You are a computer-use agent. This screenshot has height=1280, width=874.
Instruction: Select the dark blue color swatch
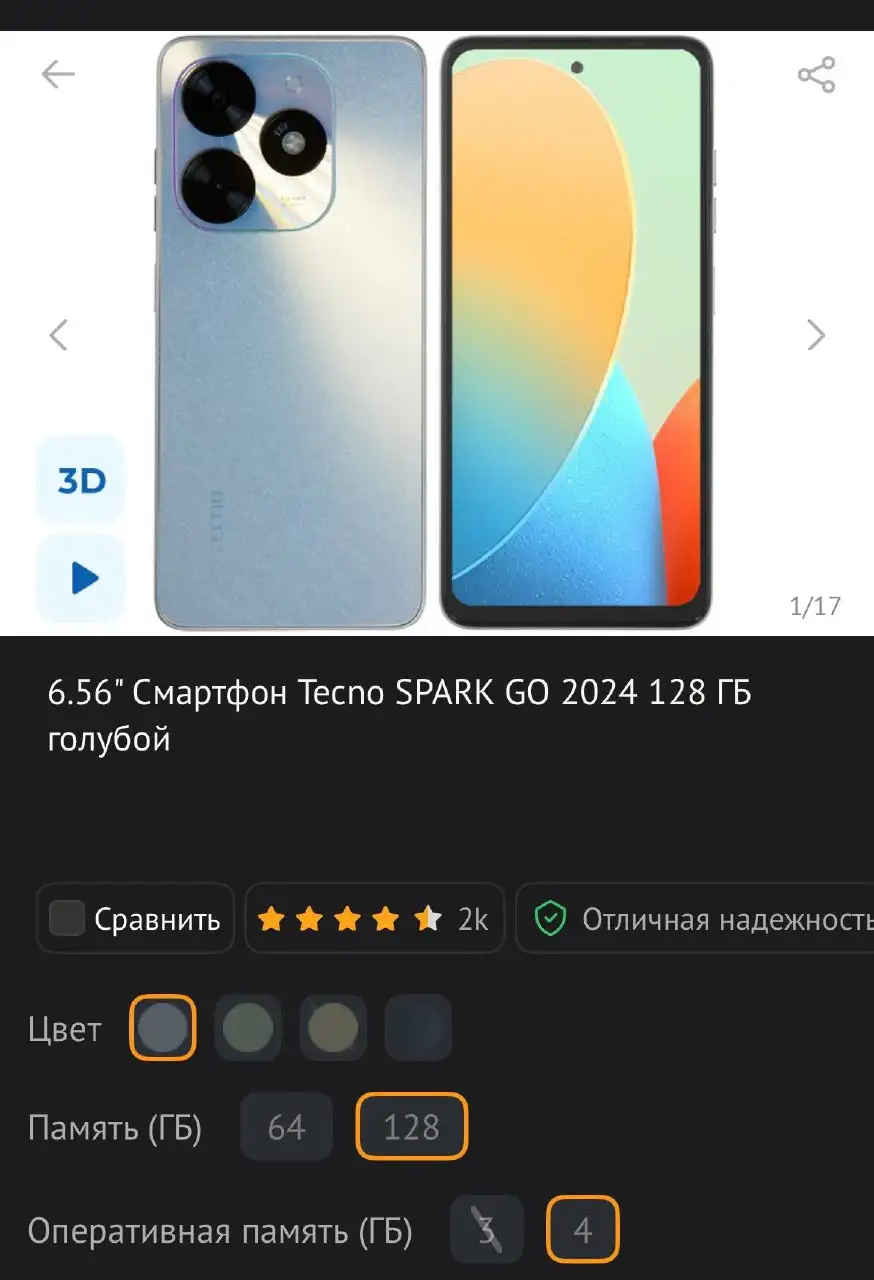[x=418, y=1027]
